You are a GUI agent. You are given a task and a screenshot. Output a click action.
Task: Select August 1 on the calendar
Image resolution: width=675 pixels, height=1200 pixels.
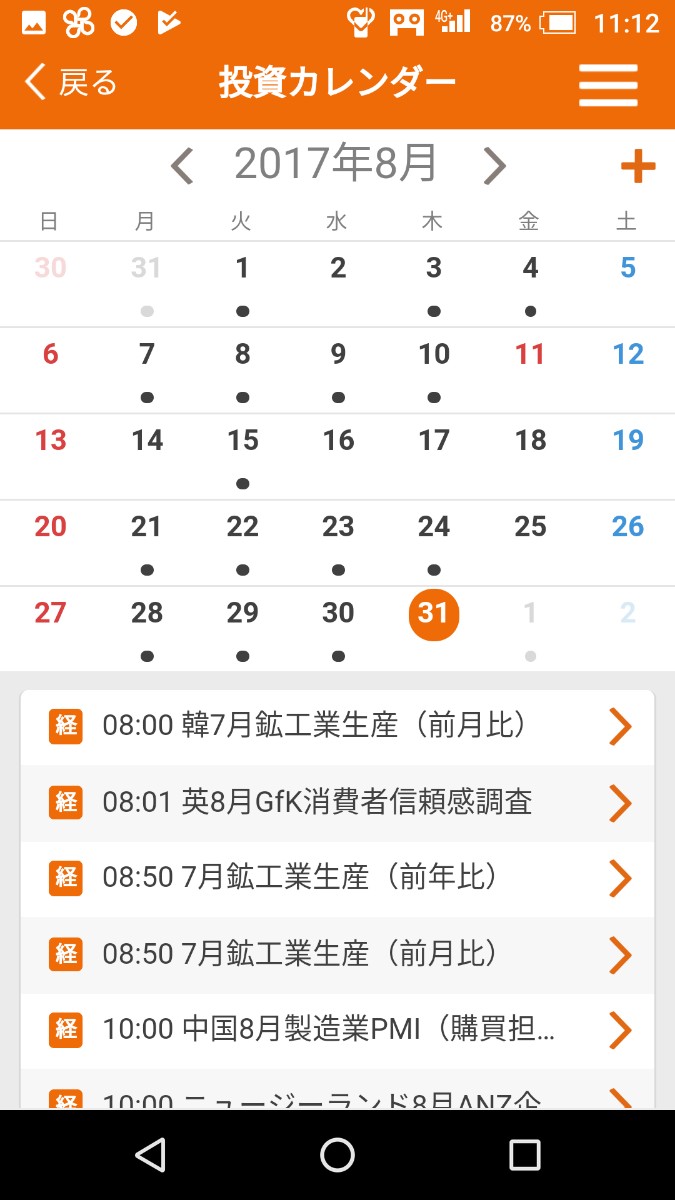click(242, 280)
